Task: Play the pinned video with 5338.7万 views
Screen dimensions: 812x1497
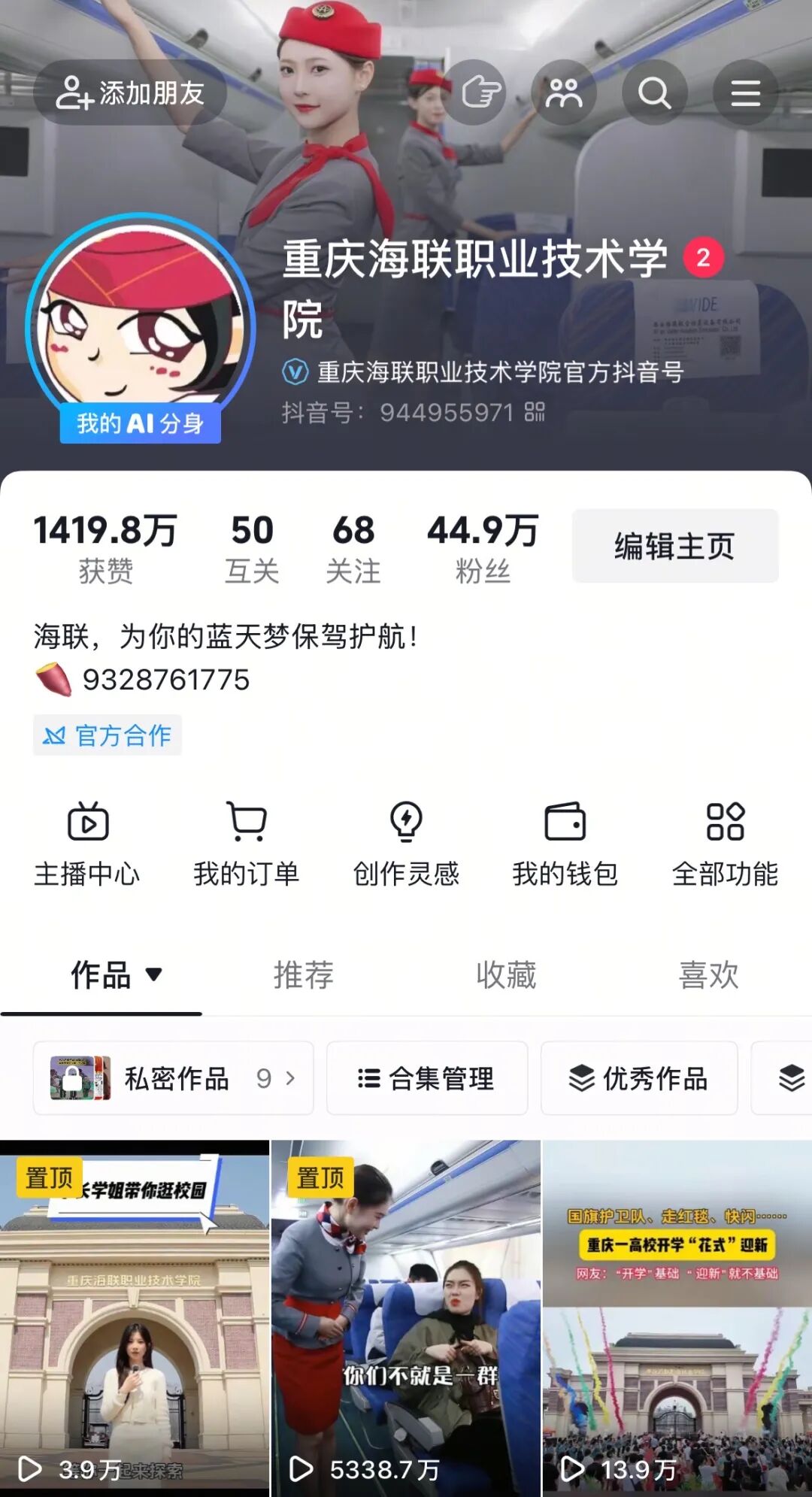Action: (406, 1317)
